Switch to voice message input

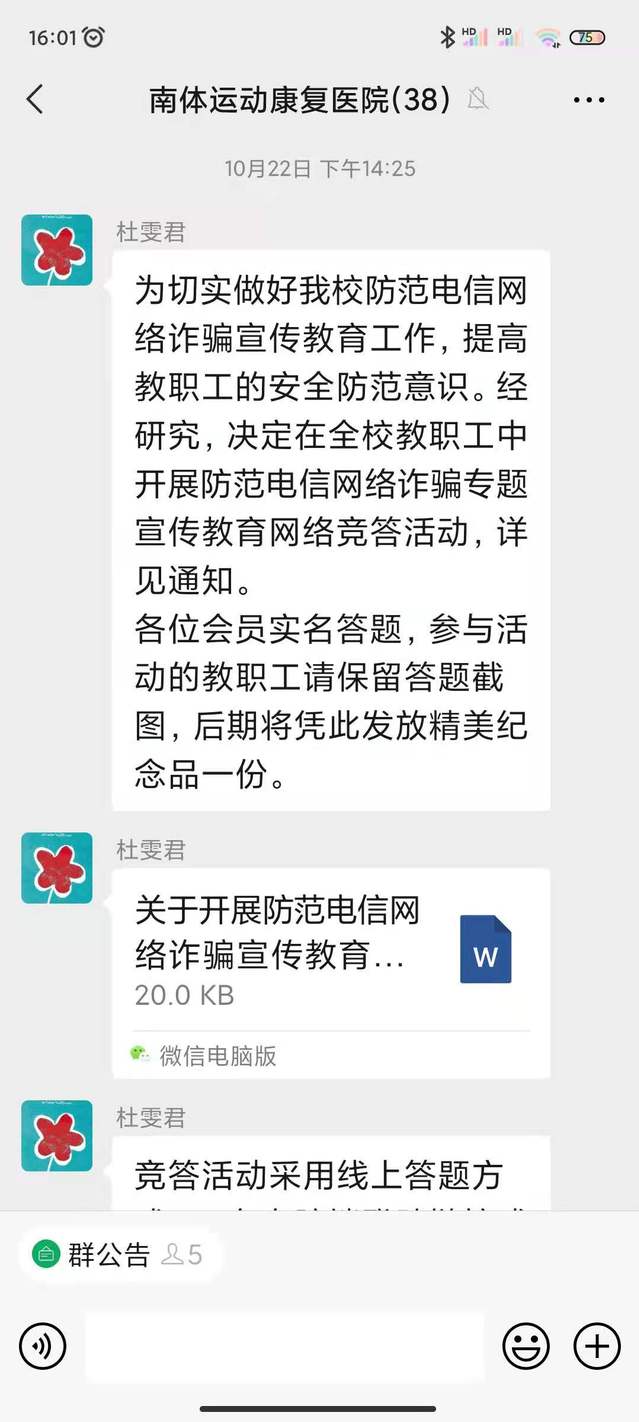point(42,1346)
